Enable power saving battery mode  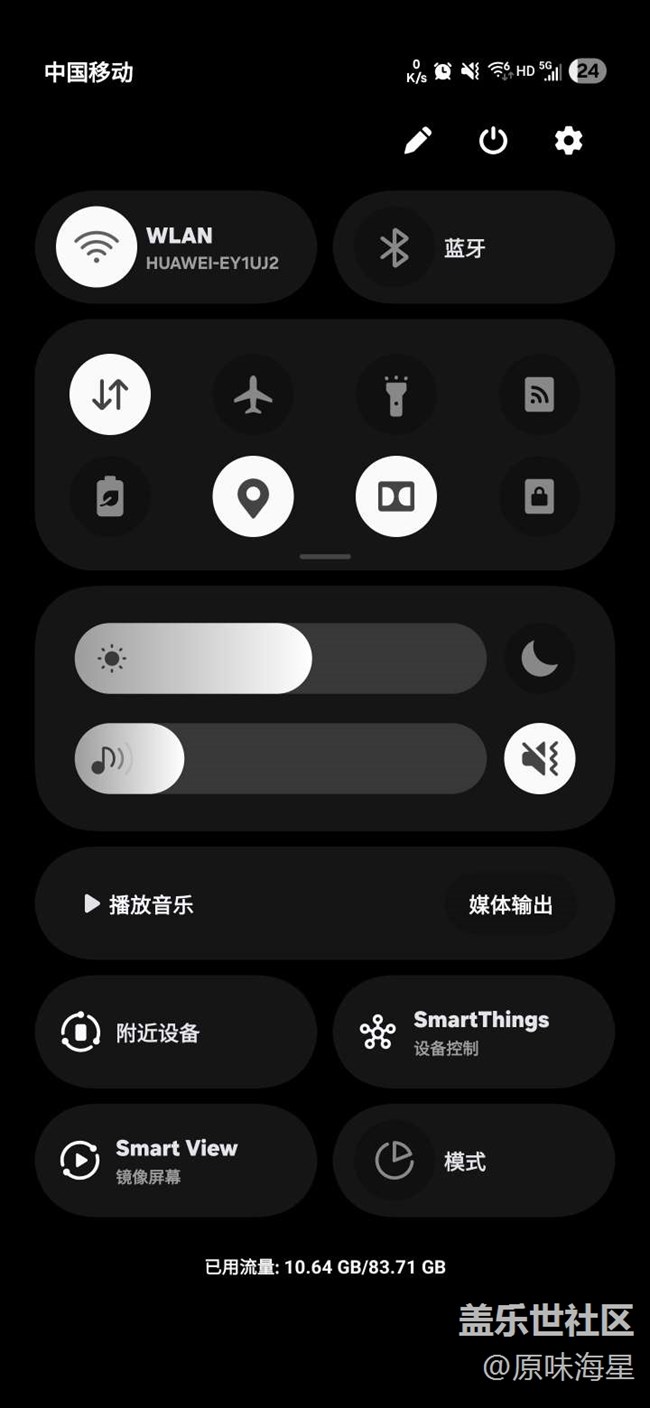(110, 497)
